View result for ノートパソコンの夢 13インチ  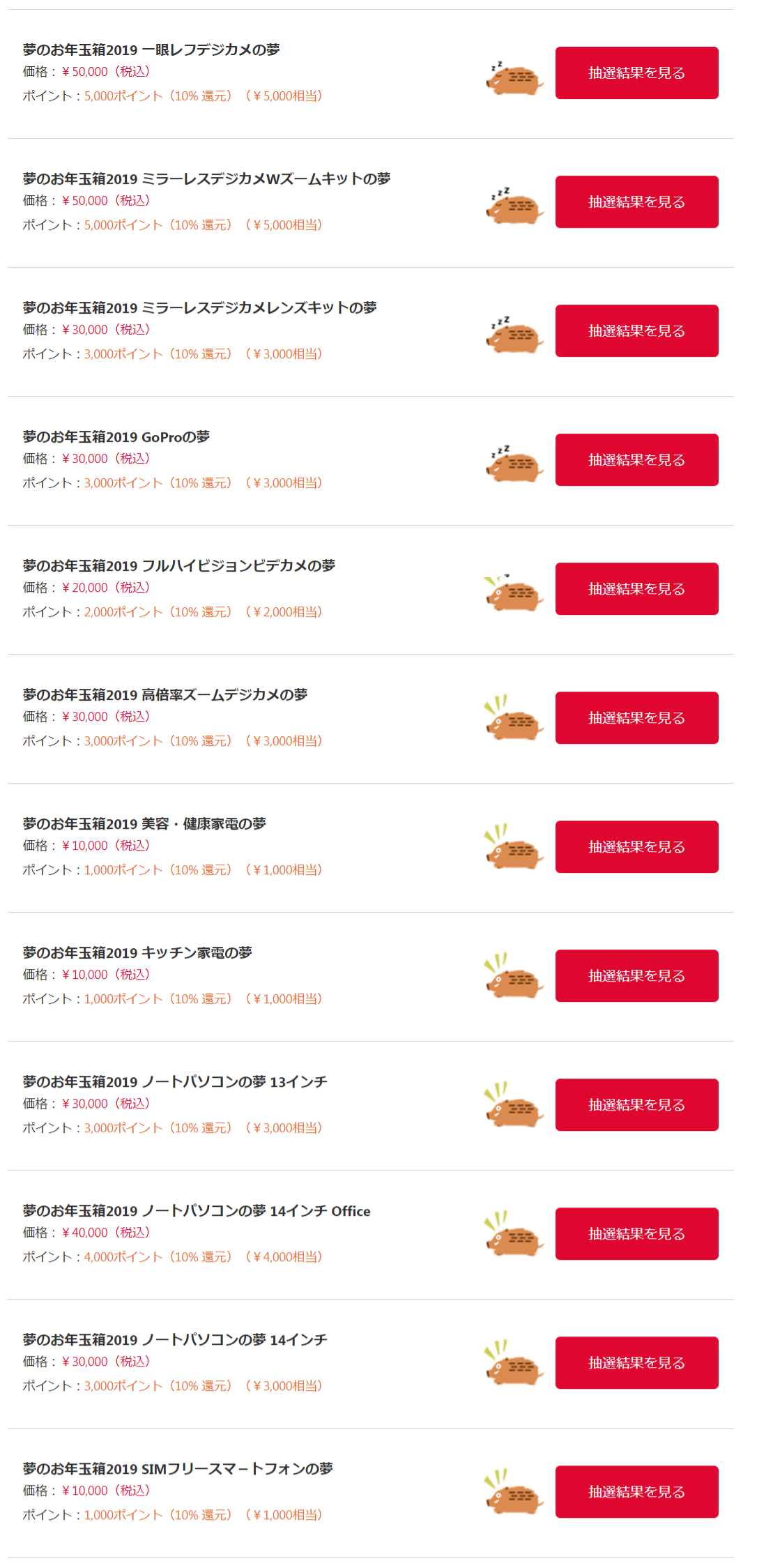tap(636, 1105)
